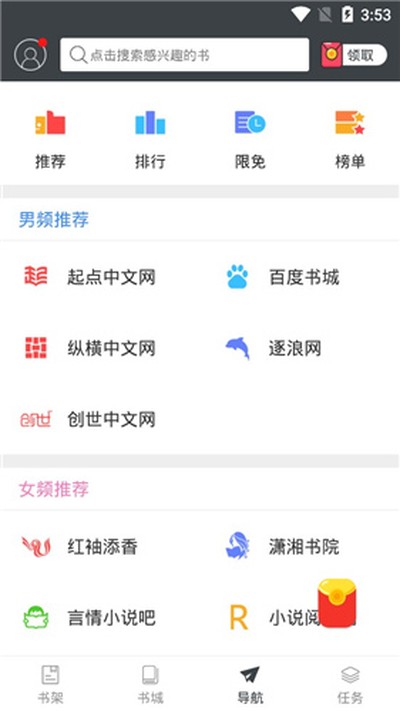The width and height of the screenshot is (400, 711).
Task: Claim the red envelope 领取 button
Action: 354,55
